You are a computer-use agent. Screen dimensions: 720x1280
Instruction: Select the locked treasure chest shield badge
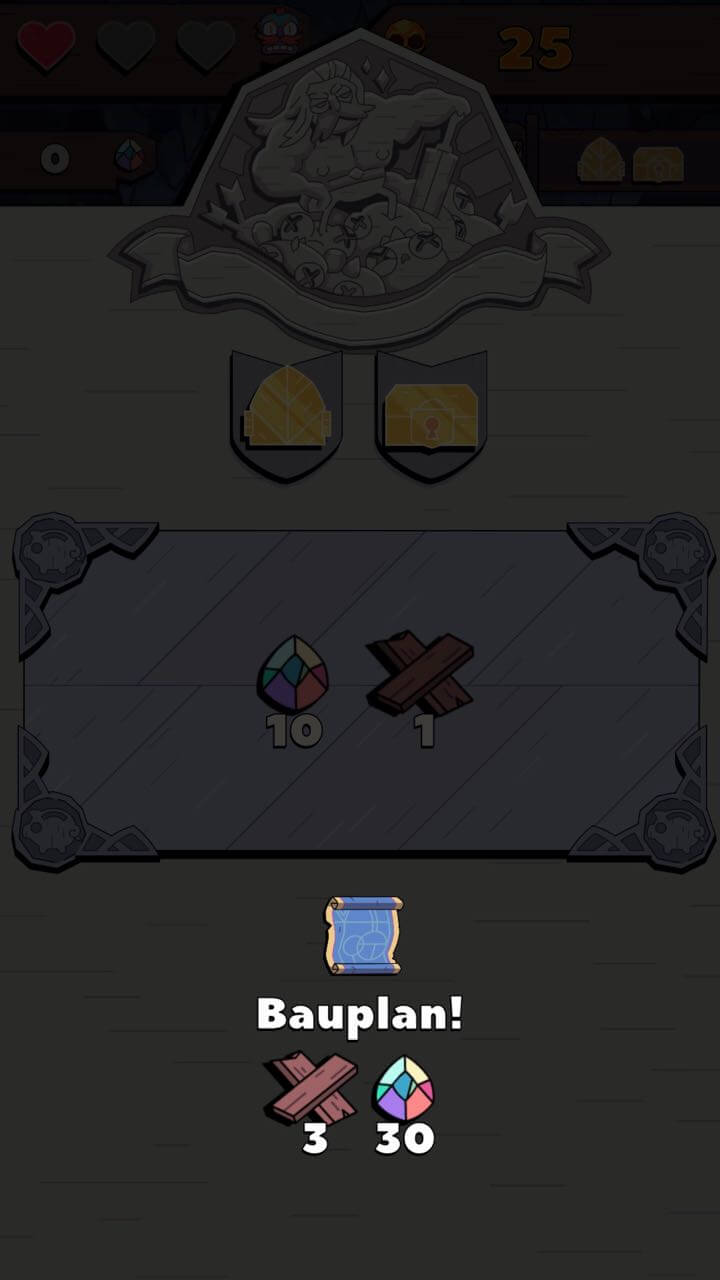(431, 414)
